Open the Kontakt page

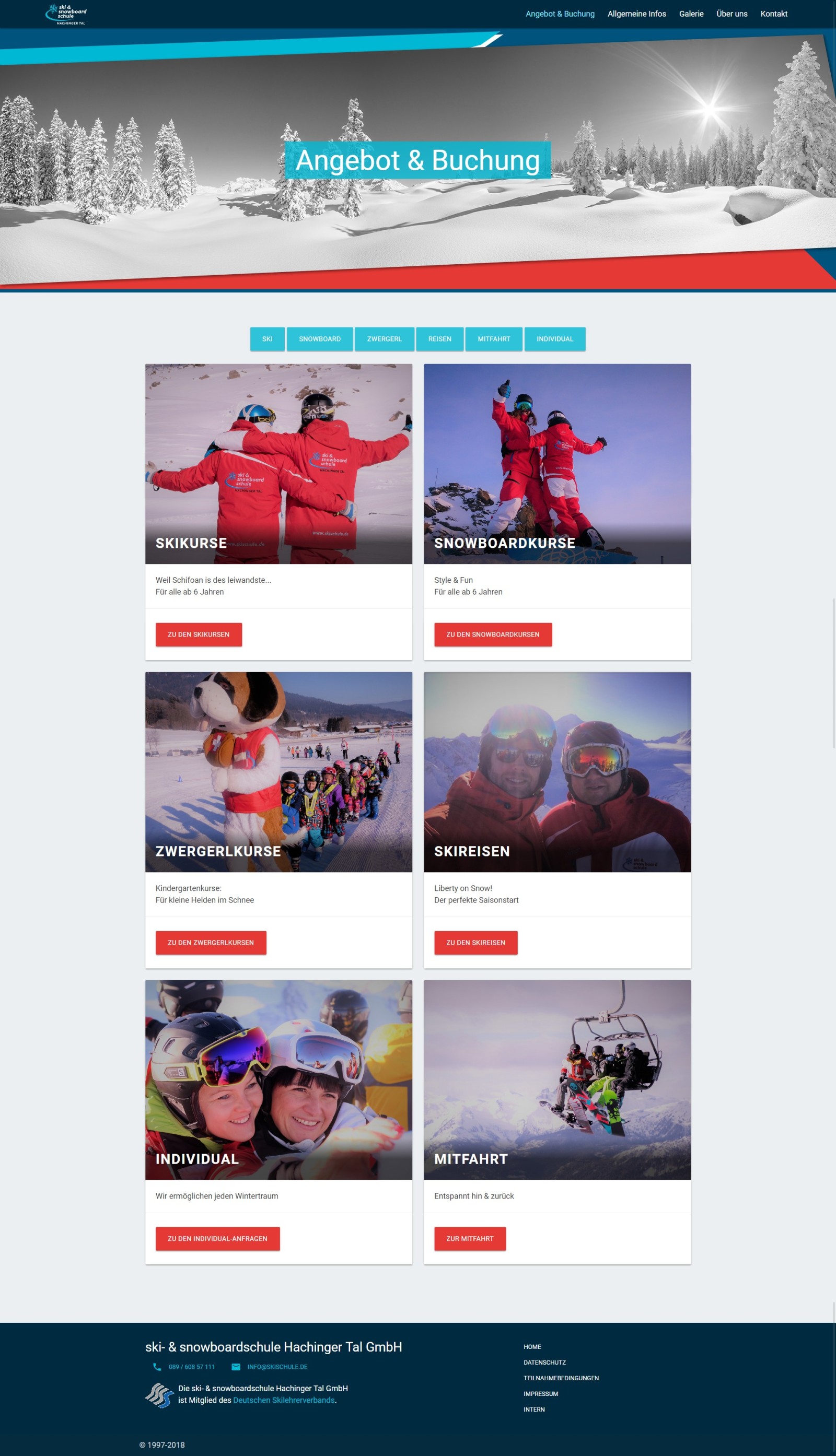773,14
